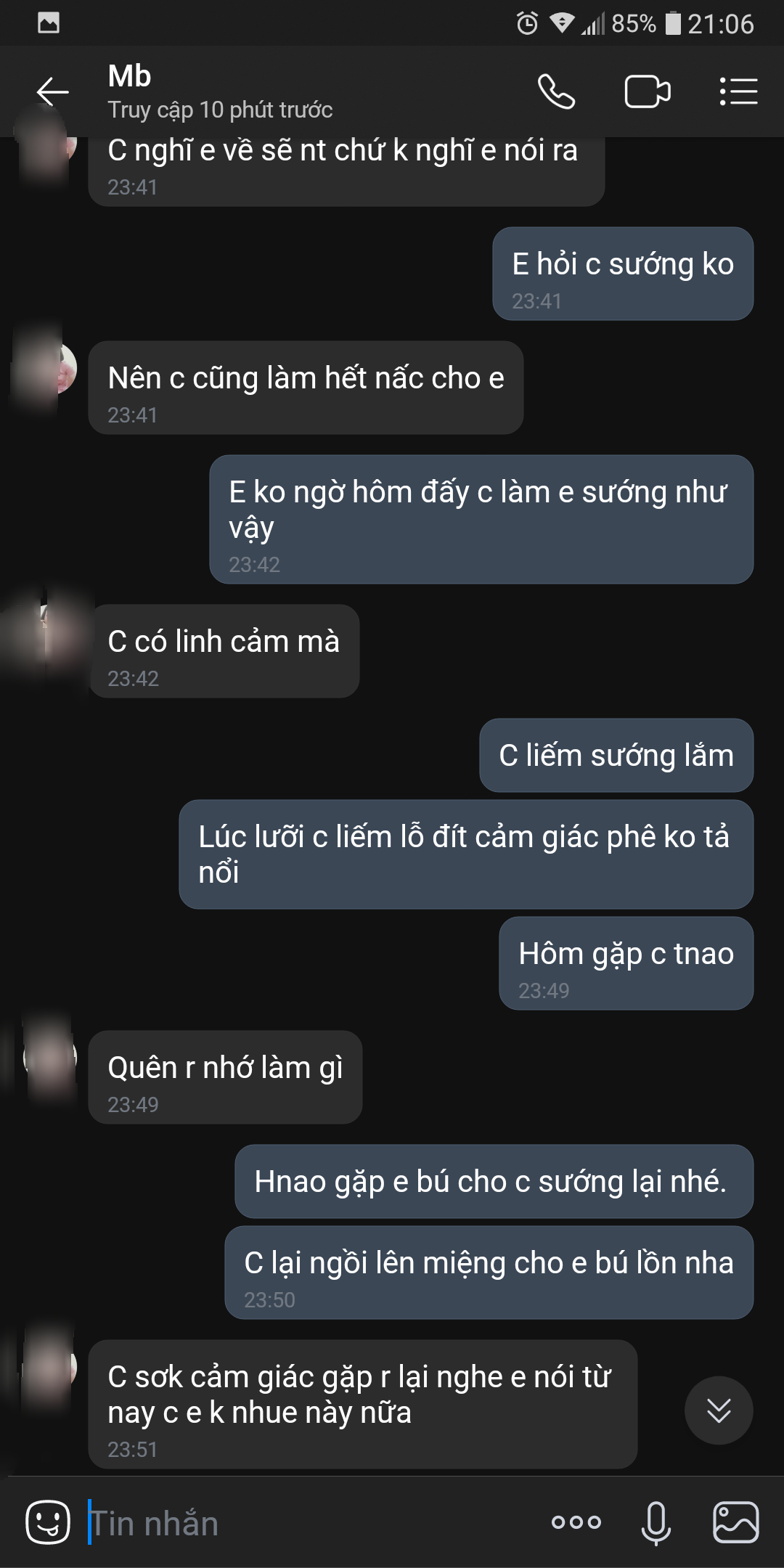The width and height of the screenshot is (784, 1568).
Task: Open the photo gallery picker
Action: (736, 1522)
